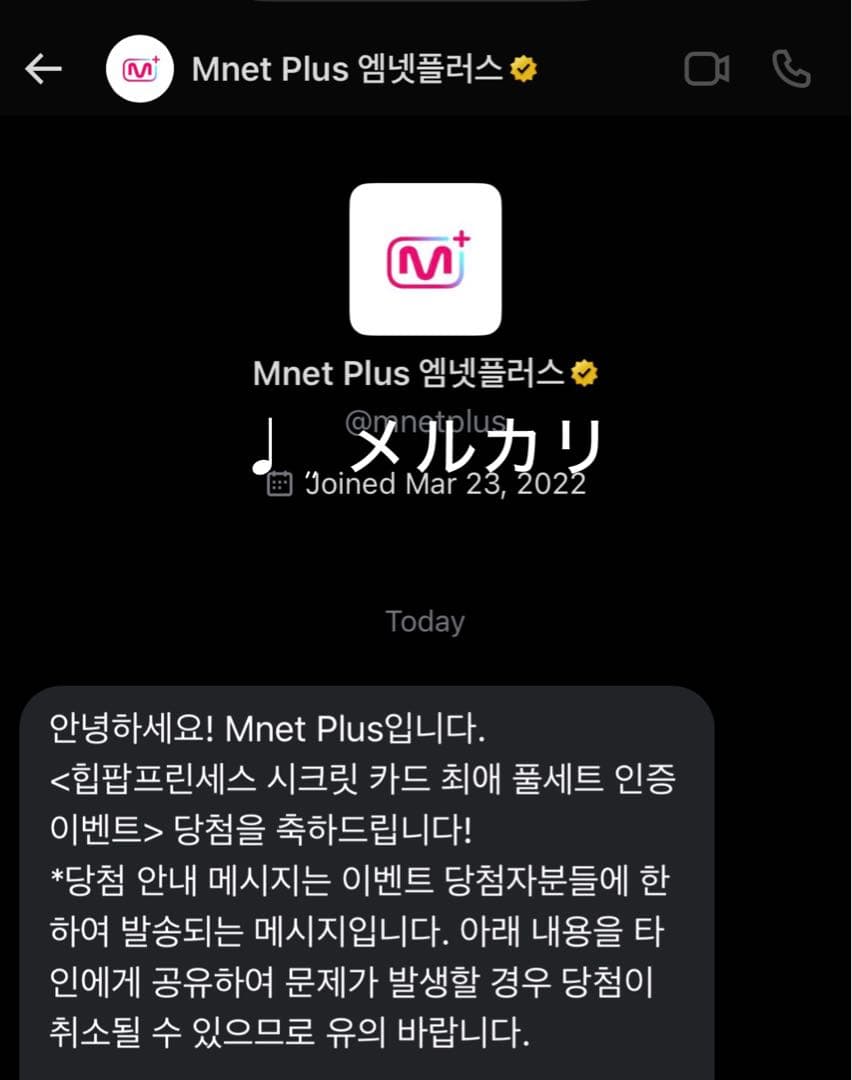
Task: Open Mnet Plus profile from header name
Action: pyautogui.click(x=347, y=69)
